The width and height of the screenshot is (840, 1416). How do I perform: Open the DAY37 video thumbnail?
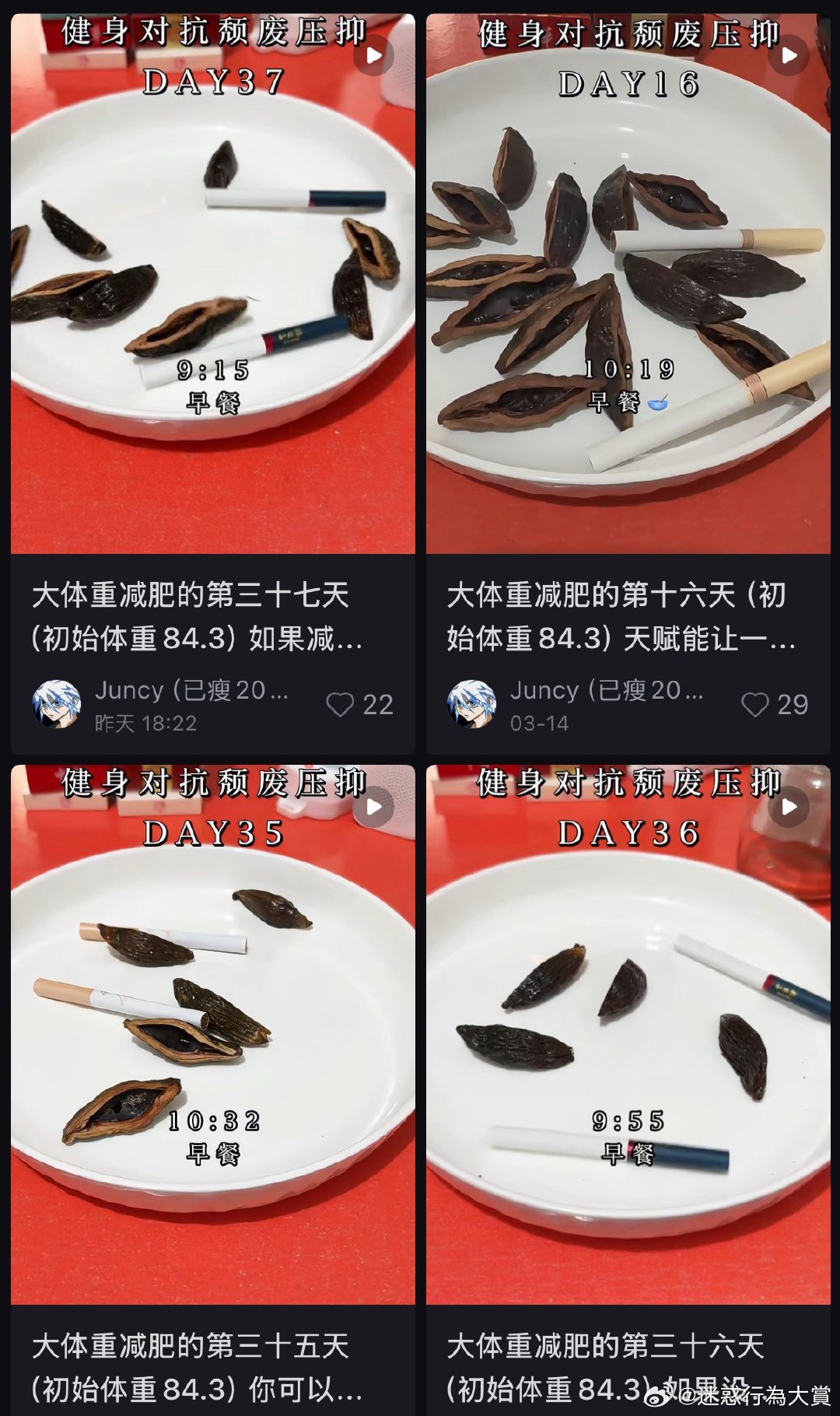click(x=210, y=280)
